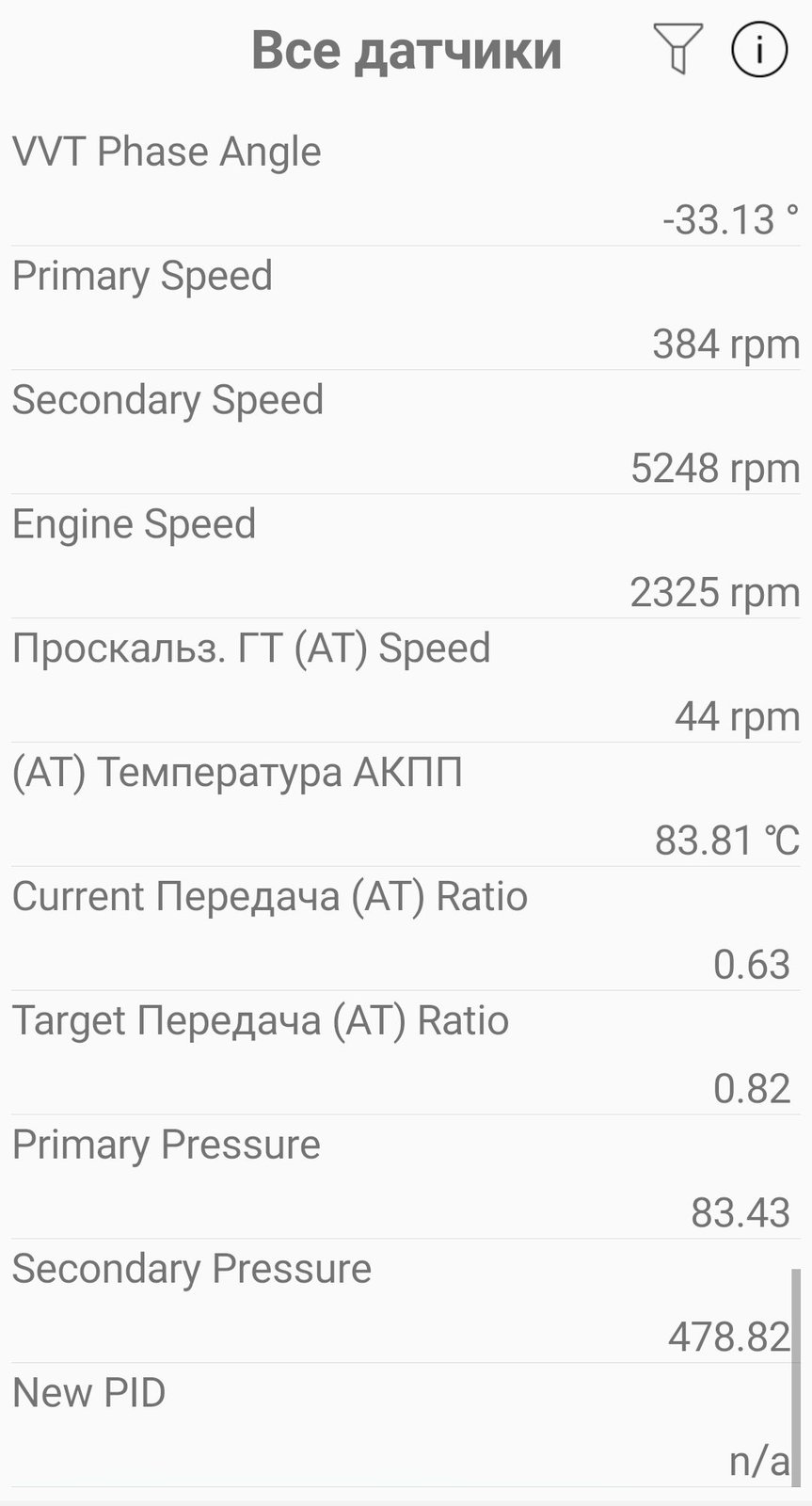This screenshot has height=1506, width=812.
Task: Open the Primary Pressure sensor
Action: (x=406, y=1178)
